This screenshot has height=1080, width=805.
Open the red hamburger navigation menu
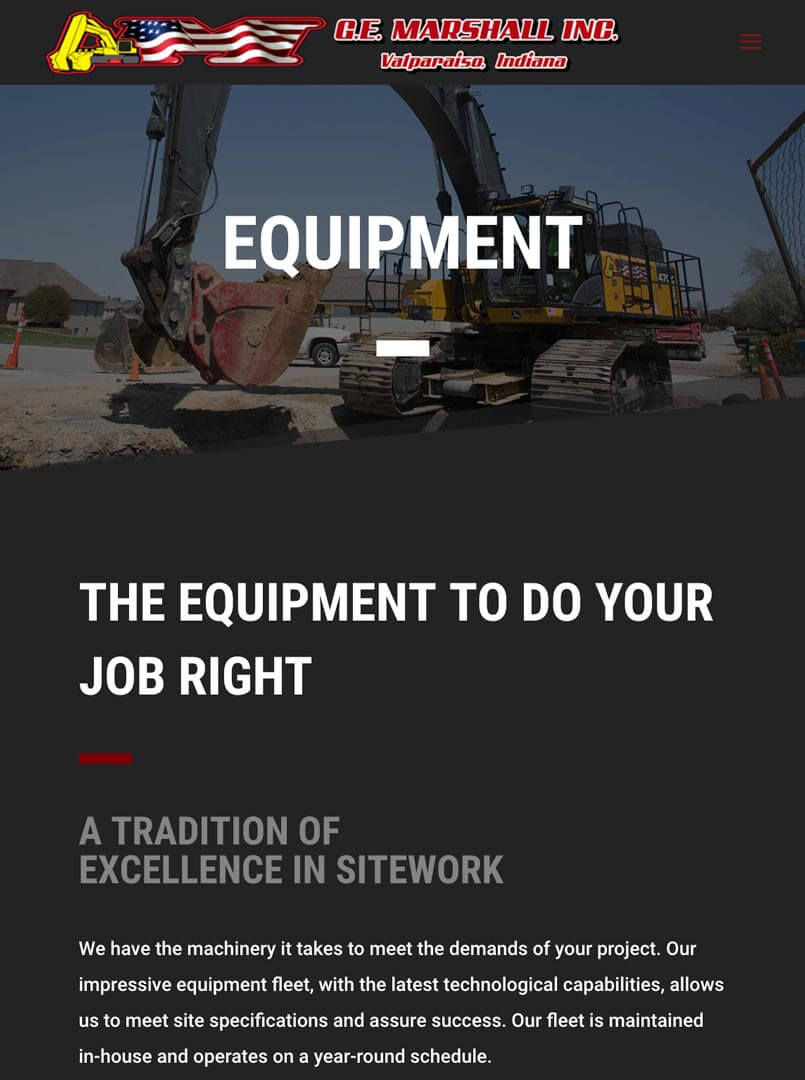coord(750,42)
